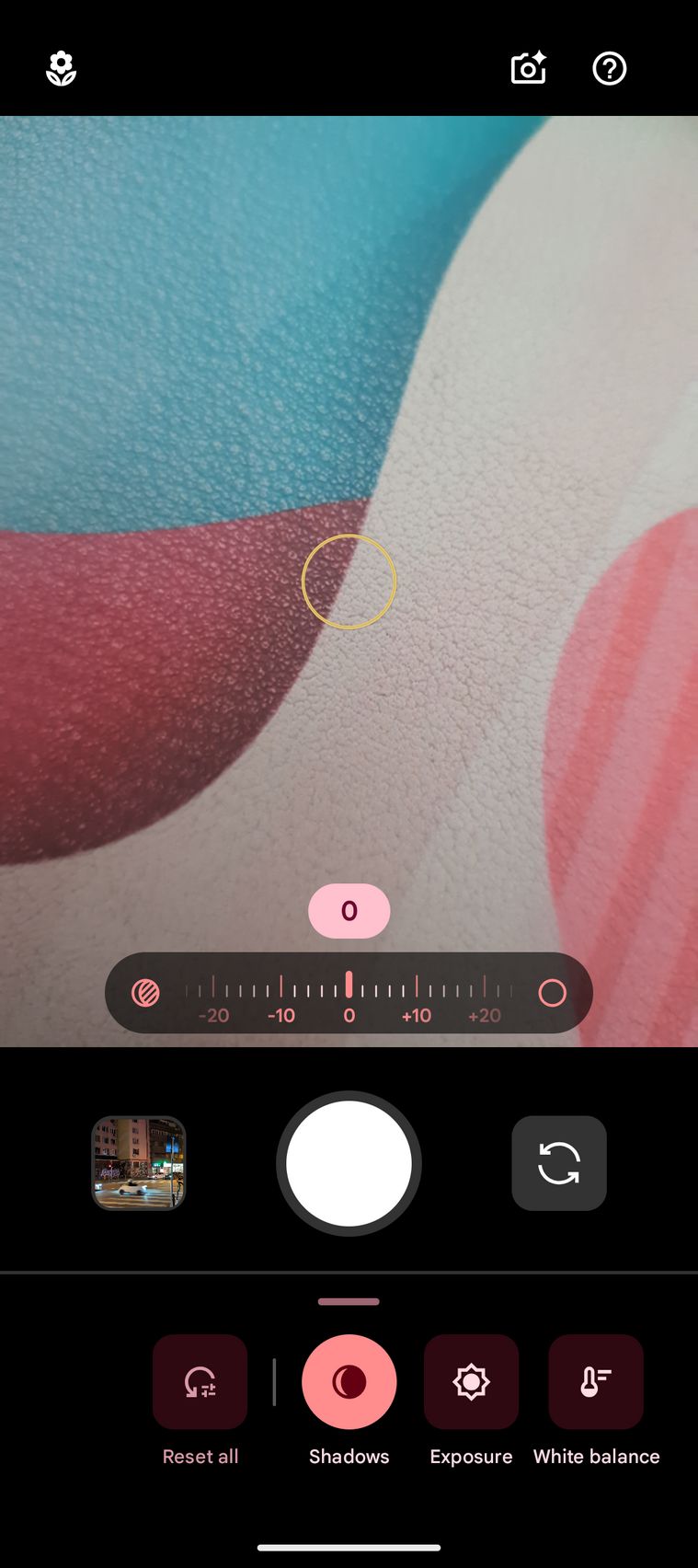Set shadows slider to +10 mark
Screen dimensions: 698x1568
coord(417,989)
